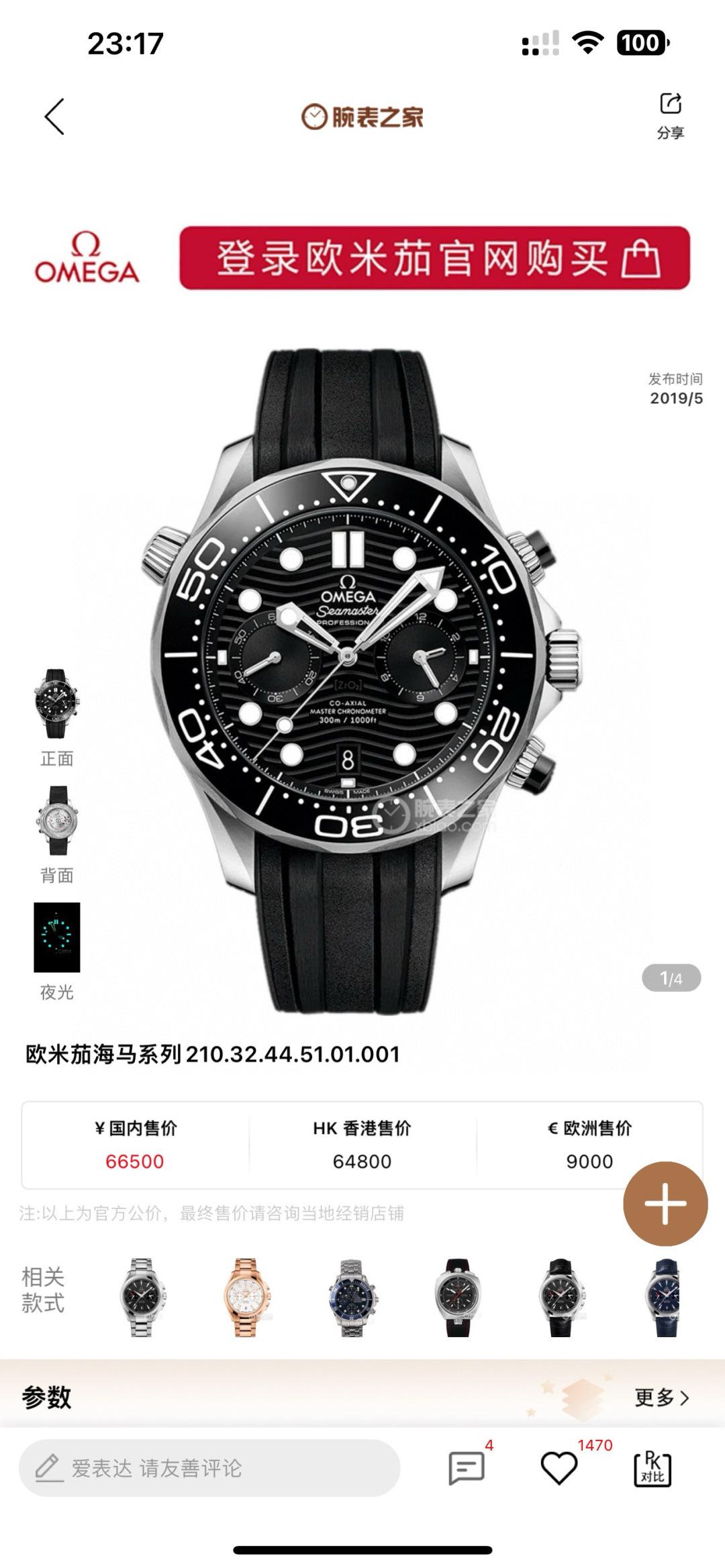Screen dimensions: 725x1568
Task: Open the red 登录欧米茄官网购买 banner
Action: pyautogui.click(x=434, y=258)
